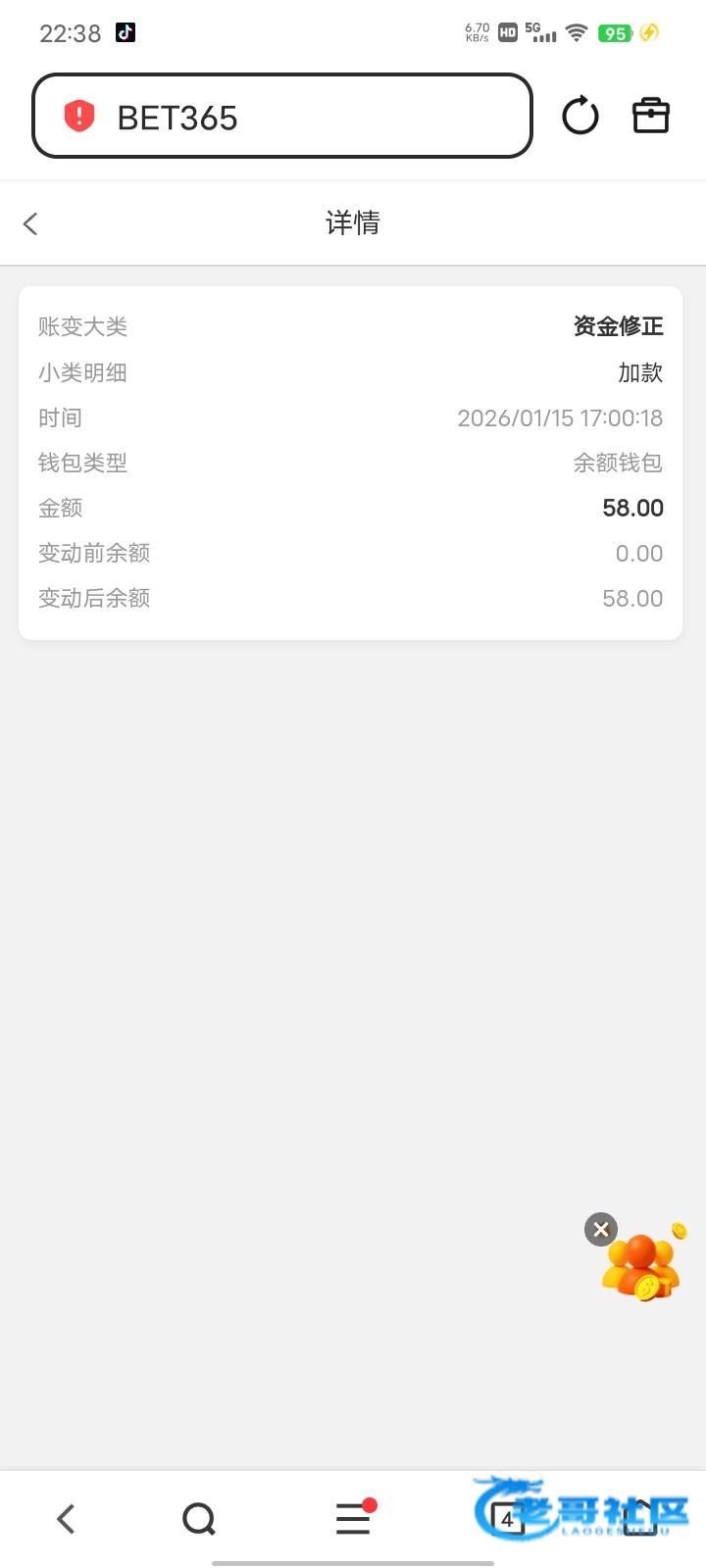Go back from the 详情 page

pyautogui.click(x=31, y=223)
